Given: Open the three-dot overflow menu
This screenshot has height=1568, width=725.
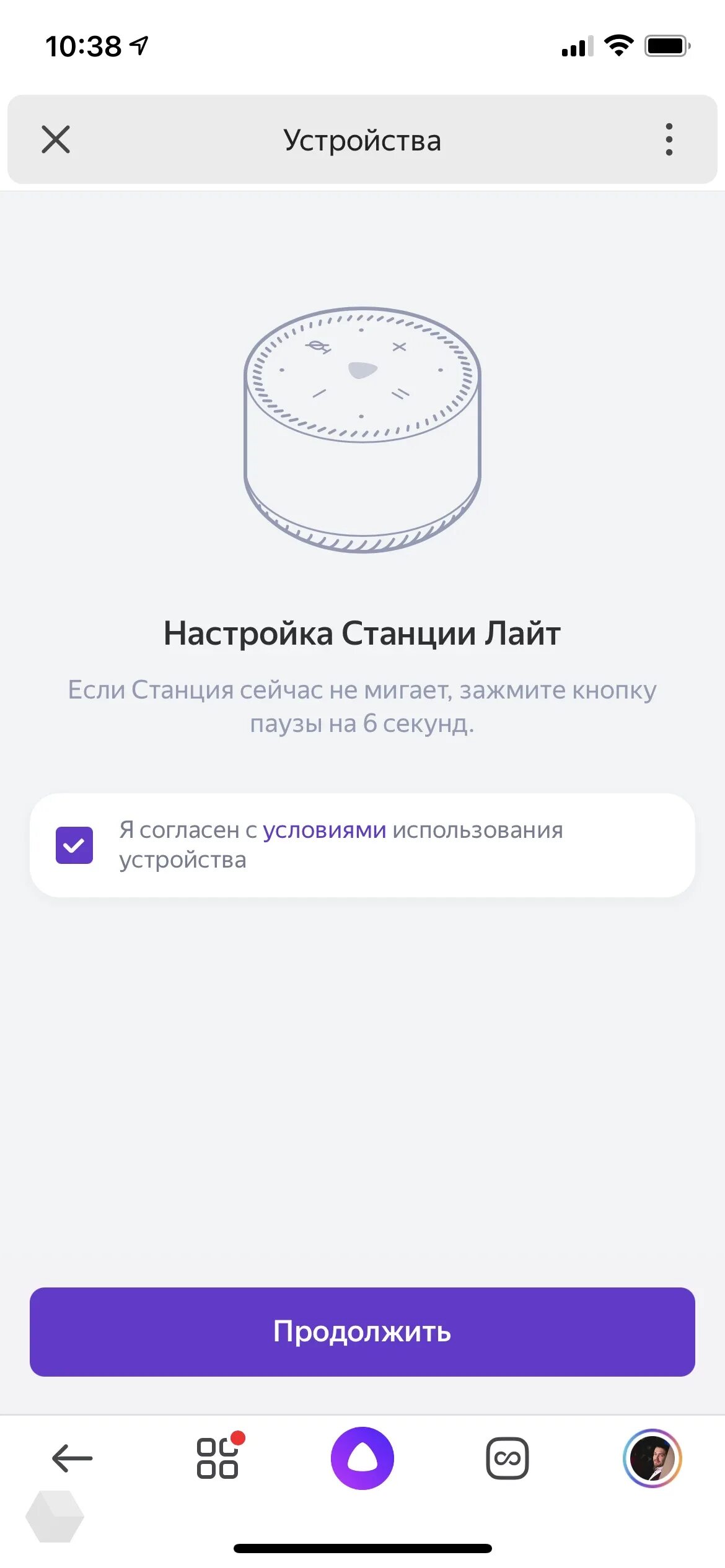Looking at the screenshot, I should (669, 139).
